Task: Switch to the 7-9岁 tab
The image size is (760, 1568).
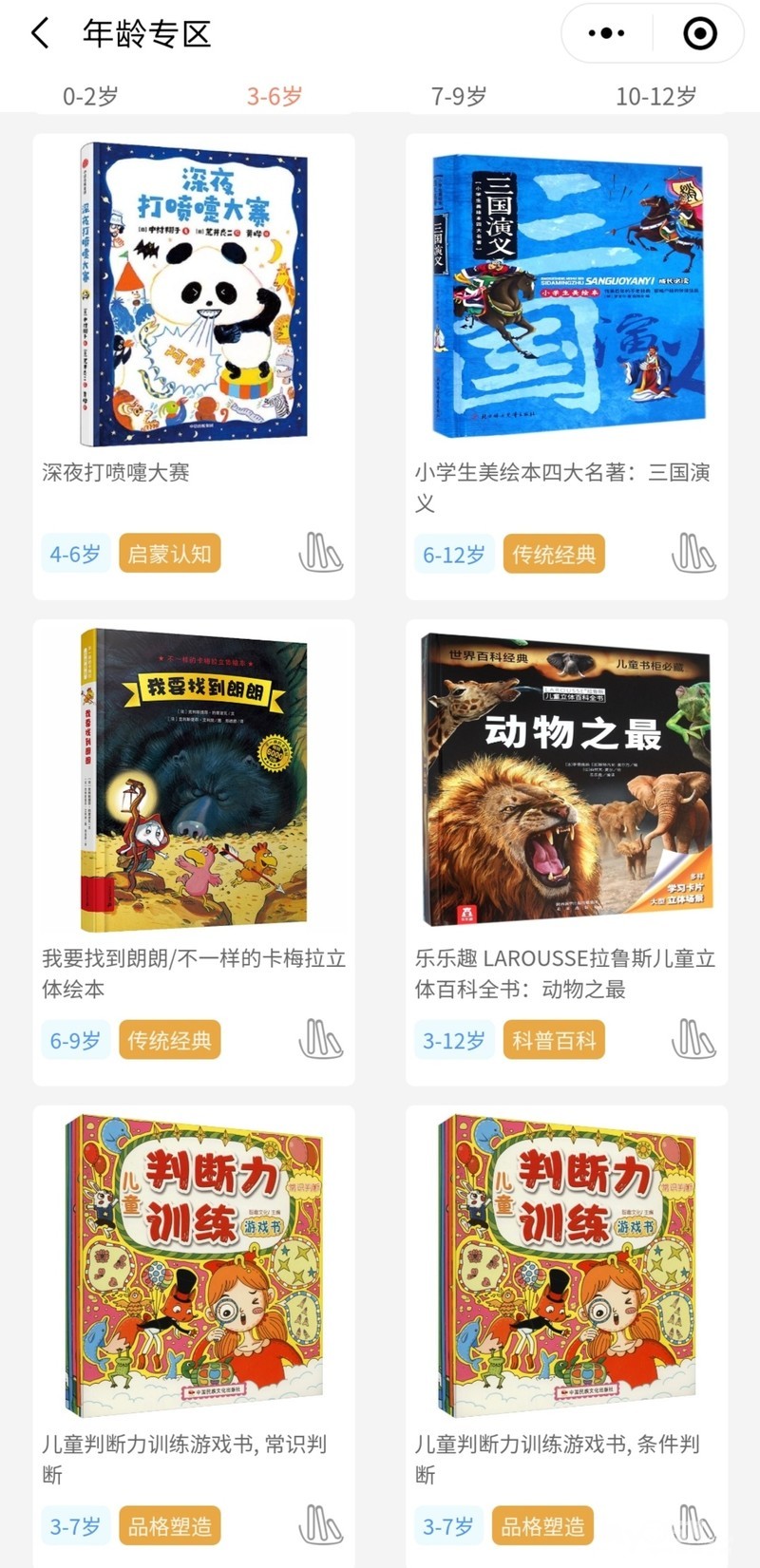Action: tap(459, 96)
